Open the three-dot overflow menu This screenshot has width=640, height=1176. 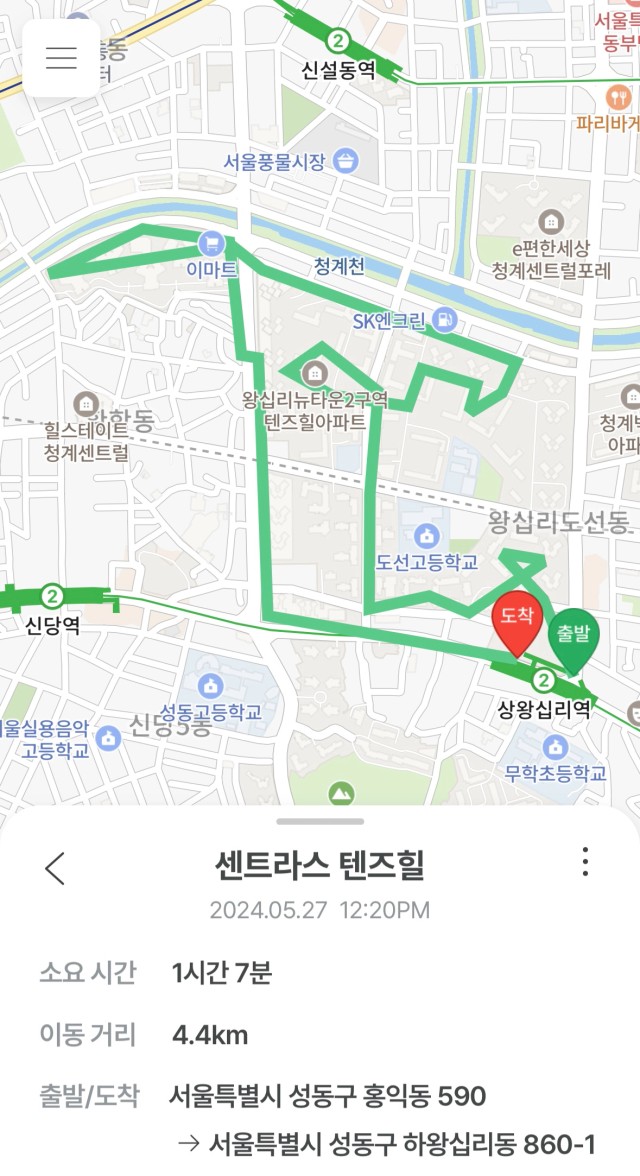pyautogui.click(x=585, y=862)
